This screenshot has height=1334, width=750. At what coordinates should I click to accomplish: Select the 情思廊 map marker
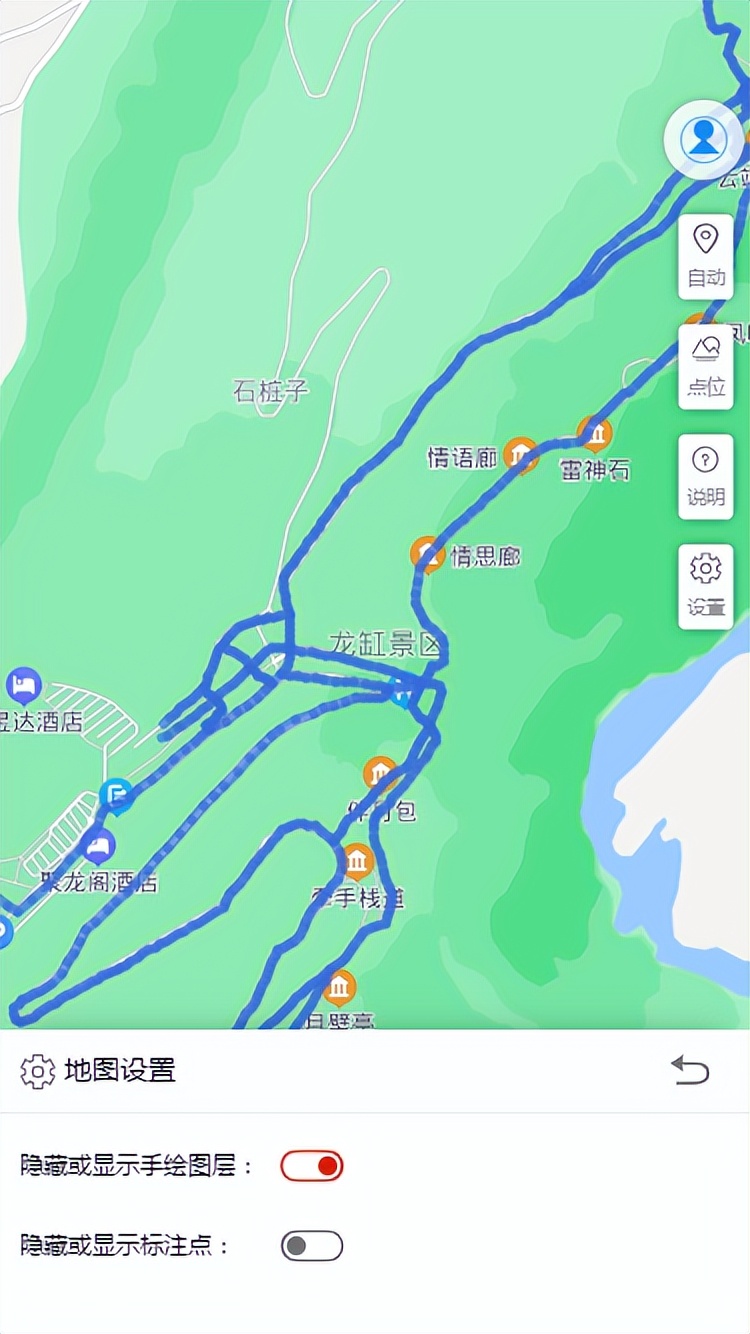[428, 554]
